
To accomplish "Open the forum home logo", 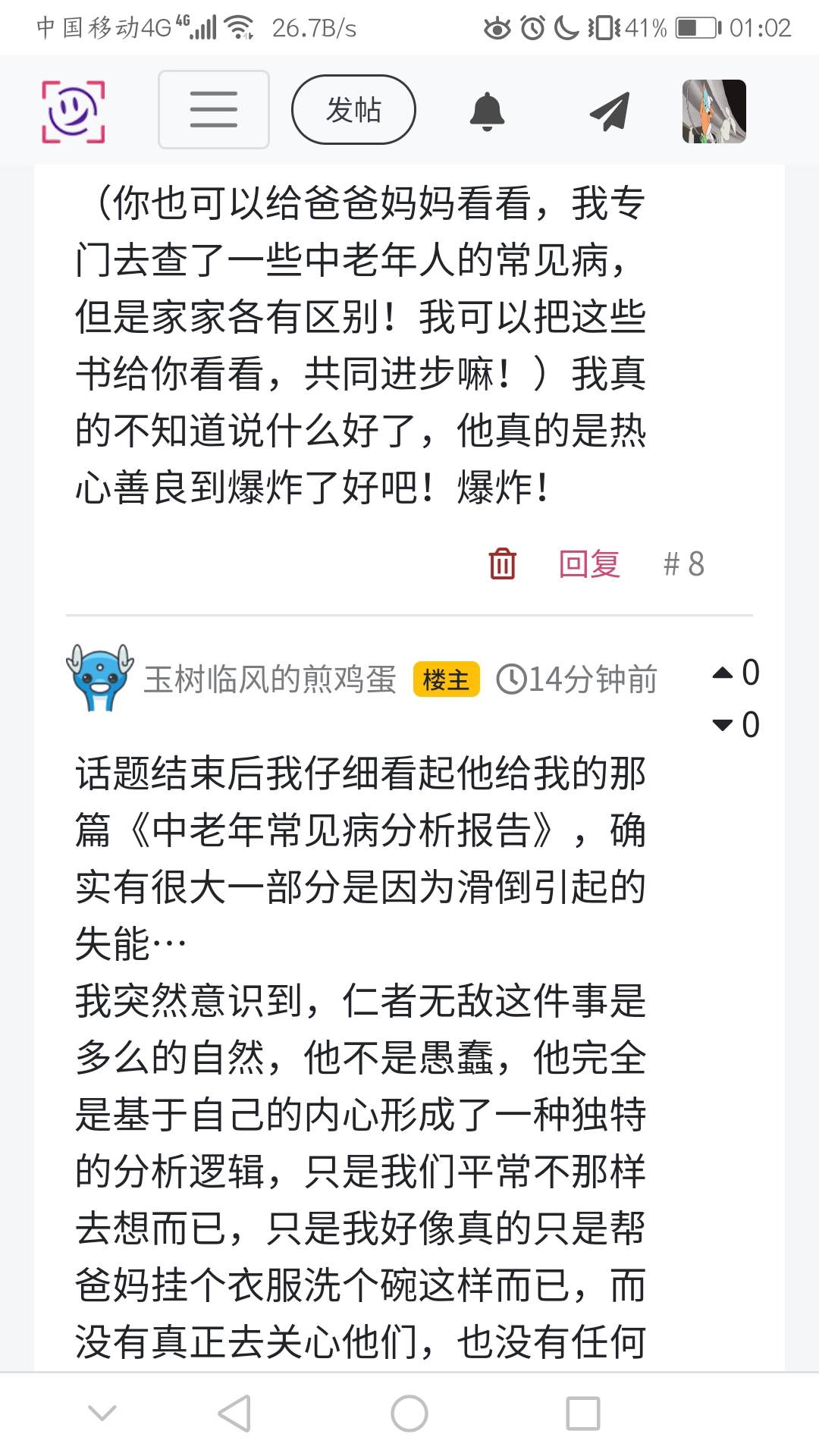I will coord(73,111).
